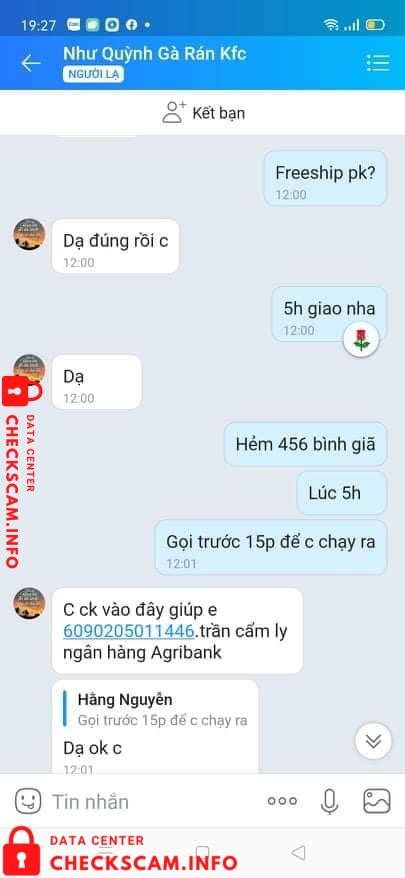Open the chat options menu icon
The width and height of the screenshot is (405, 878).
[x=378, y=63]
